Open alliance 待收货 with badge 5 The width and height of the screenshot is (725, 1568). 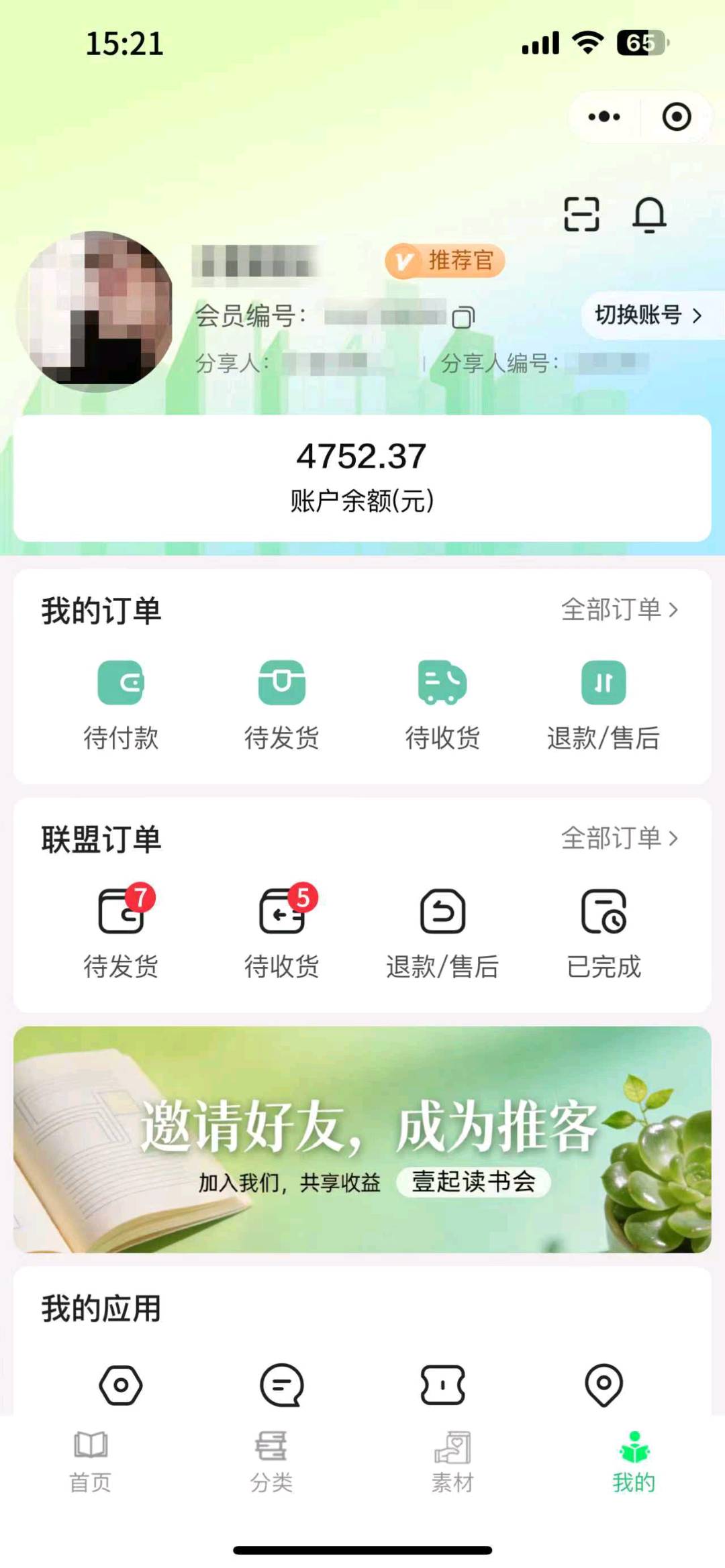click(282, 933)
